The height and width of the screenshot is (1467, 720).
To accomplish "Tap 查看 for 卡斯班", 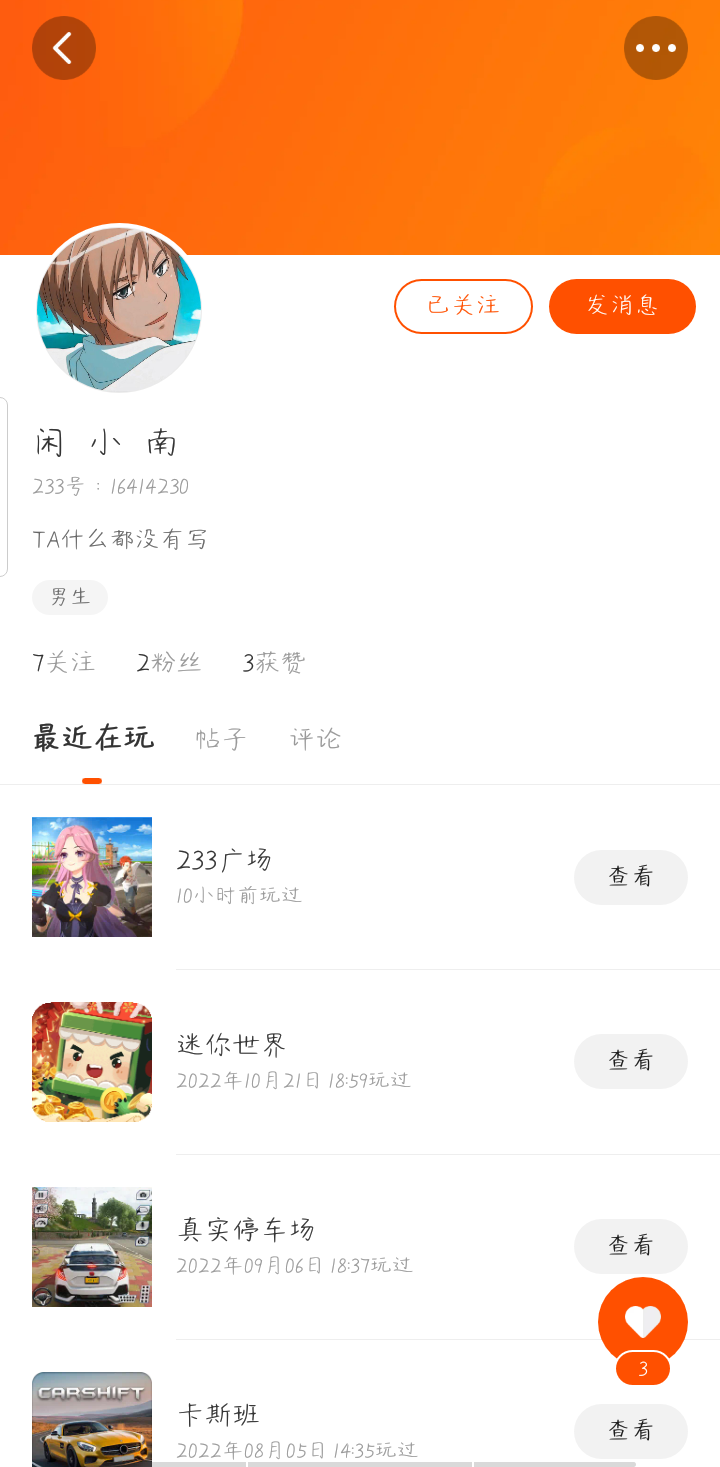I will tap(630, 1431).
